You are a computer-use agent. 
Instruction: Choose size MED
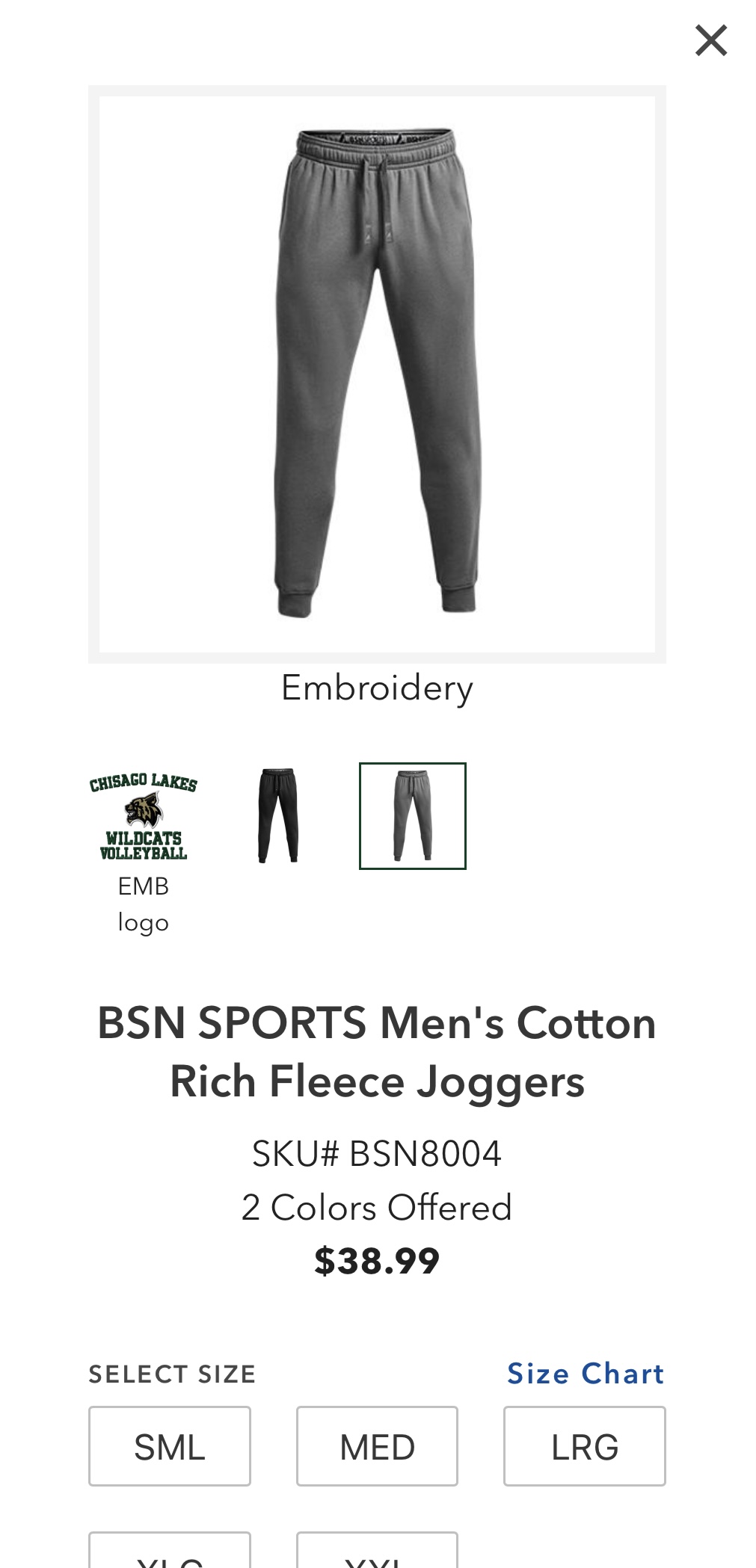point(377,1446)
